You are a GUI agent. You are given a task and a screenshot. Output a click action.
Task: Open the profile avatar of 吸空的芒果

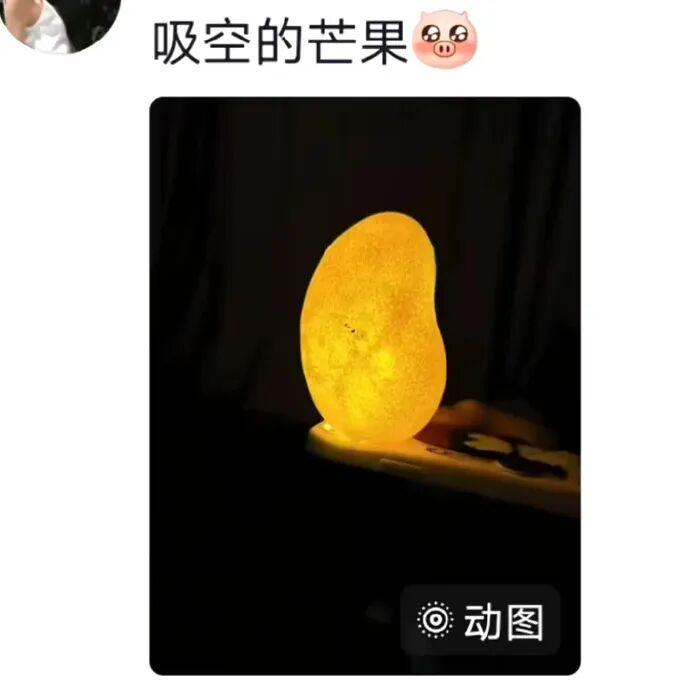(x=60, y=20)
